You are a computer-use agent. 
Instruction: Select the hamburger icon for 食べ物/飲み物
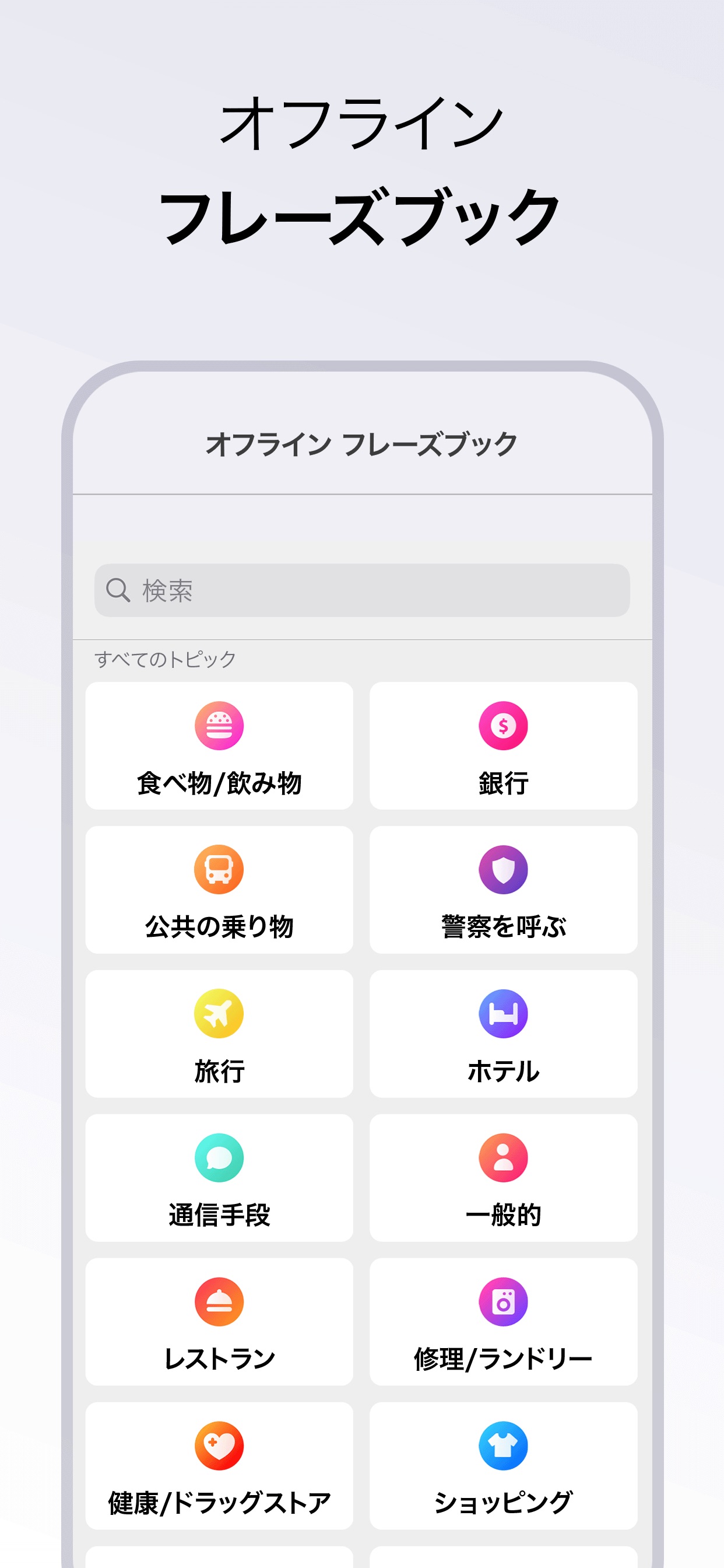pyautogui.click(x=219, y=726)
